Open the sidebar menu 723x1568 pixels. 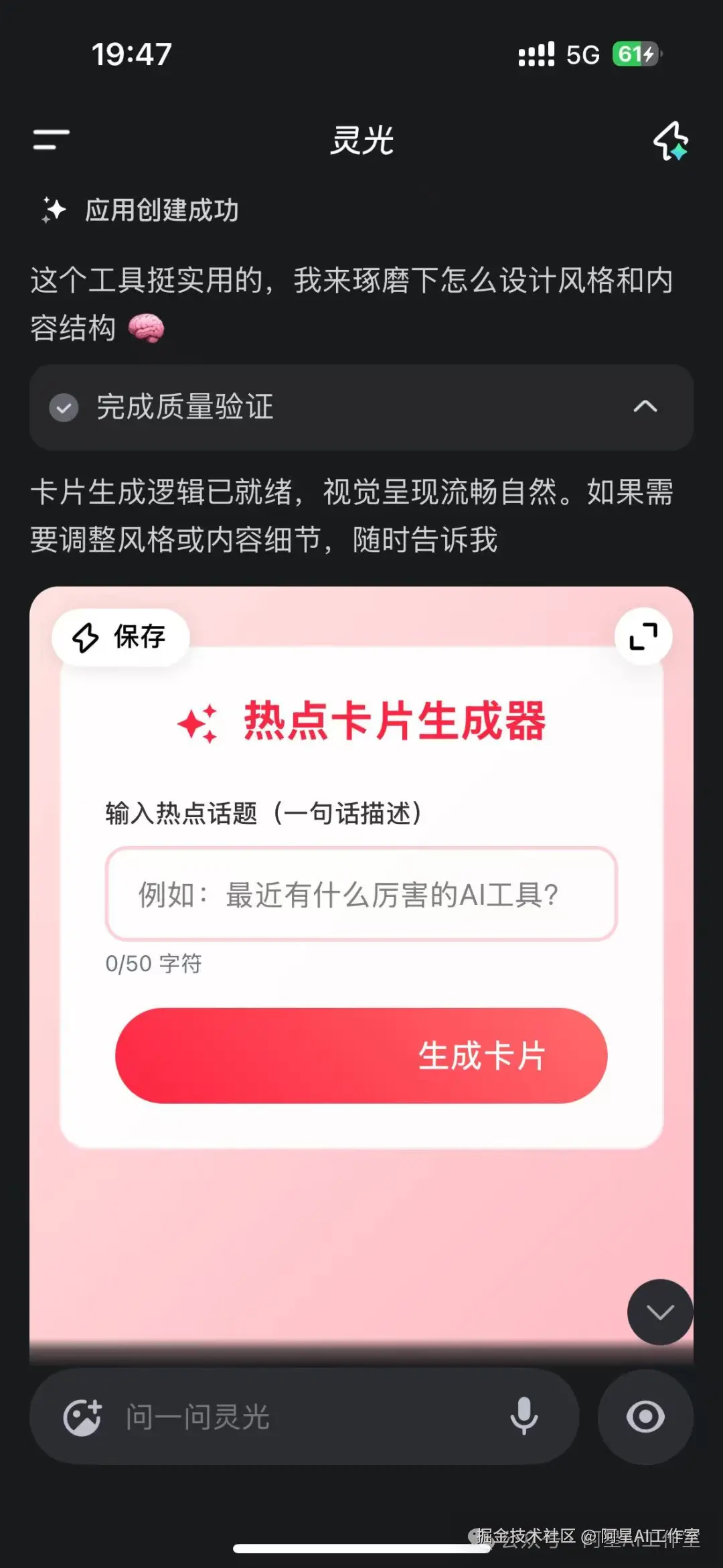(x=50, y=139)
